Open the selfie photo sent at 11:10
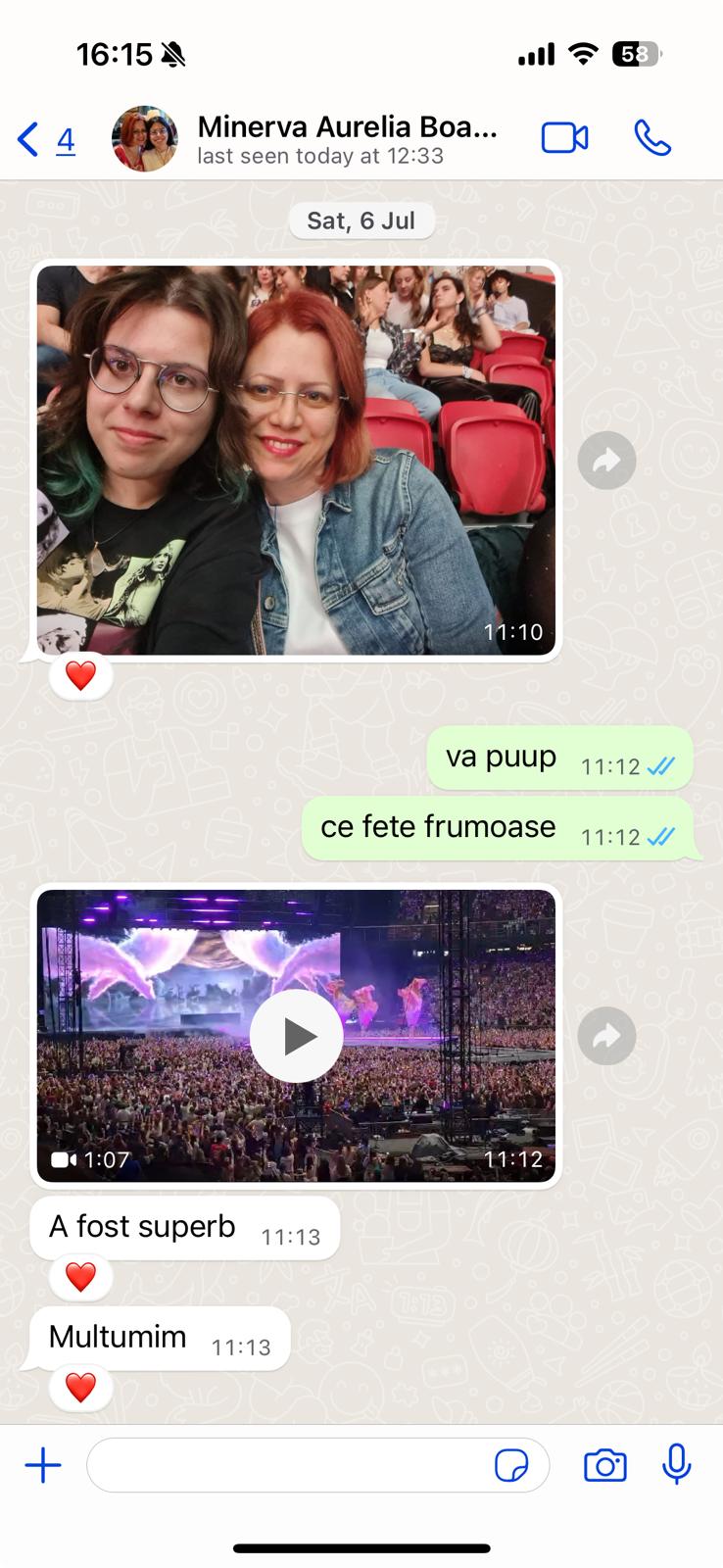 pos(296,459)
